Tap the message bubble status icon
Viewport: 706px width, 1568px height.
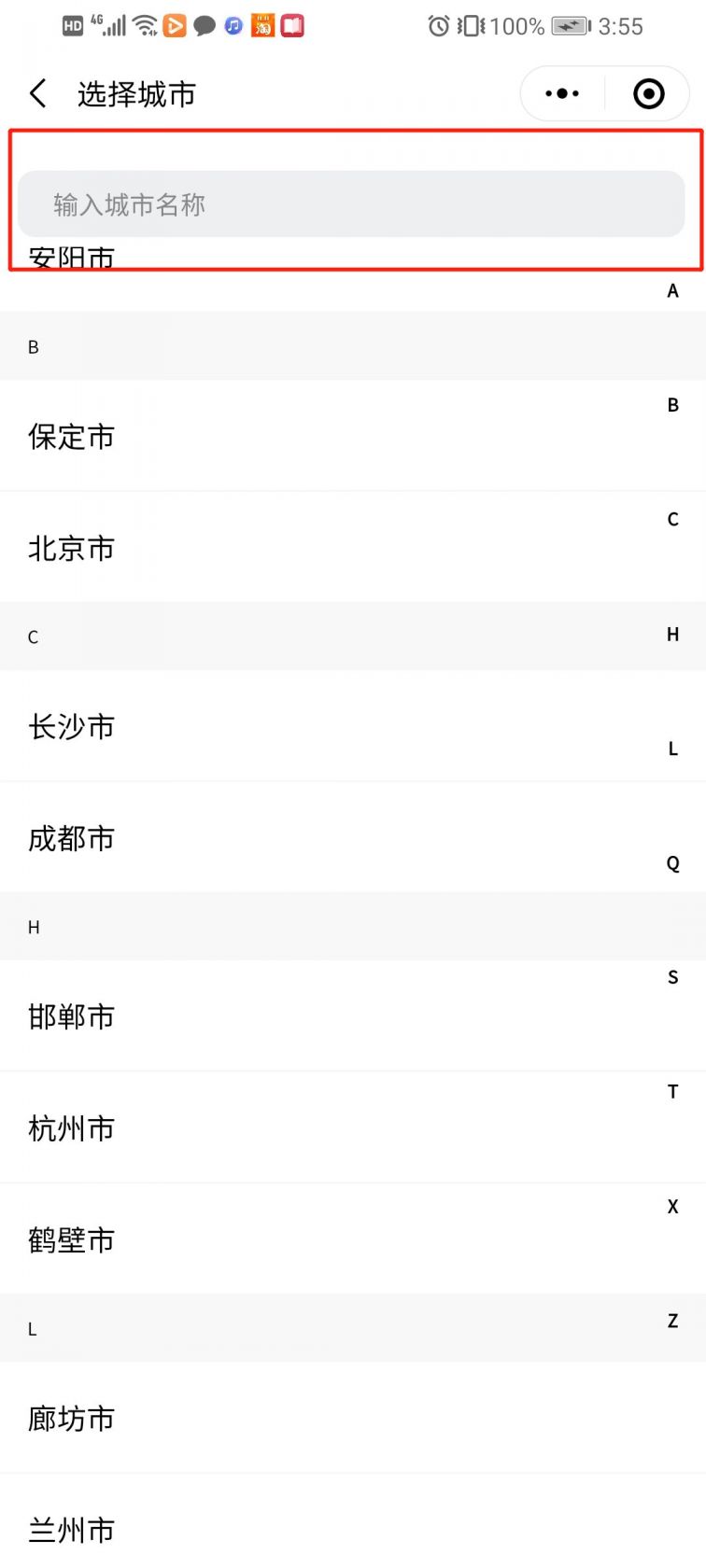click(x=205, y=26)
